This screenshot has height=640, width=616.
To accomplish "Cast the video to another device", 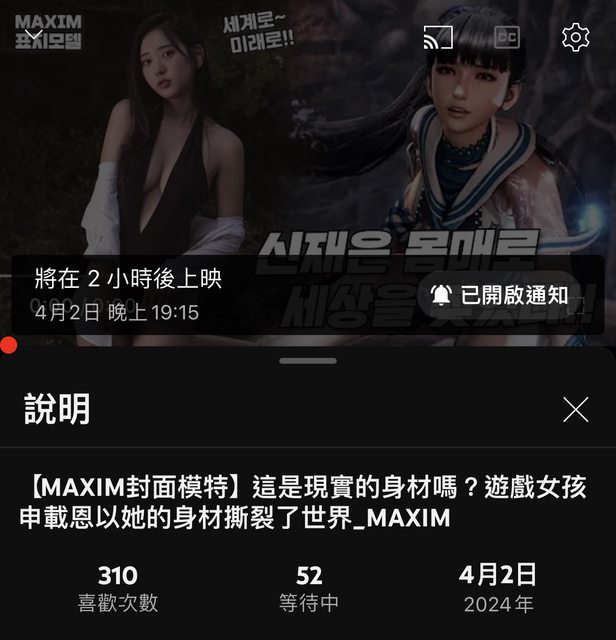I will pos(439,37).
